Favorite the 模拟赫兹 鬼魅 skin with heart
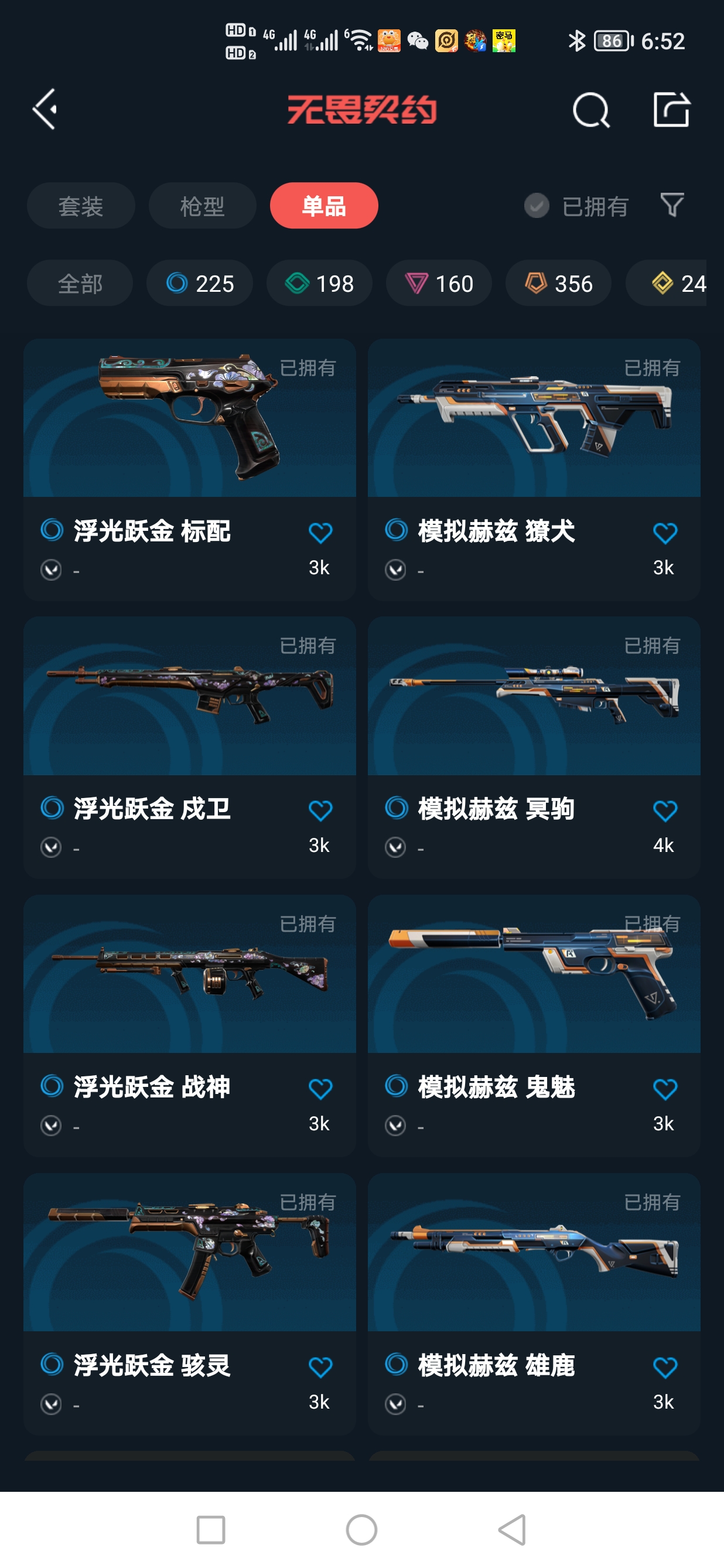Viewport: 724px width, 1568px height. coord(664,1089)
